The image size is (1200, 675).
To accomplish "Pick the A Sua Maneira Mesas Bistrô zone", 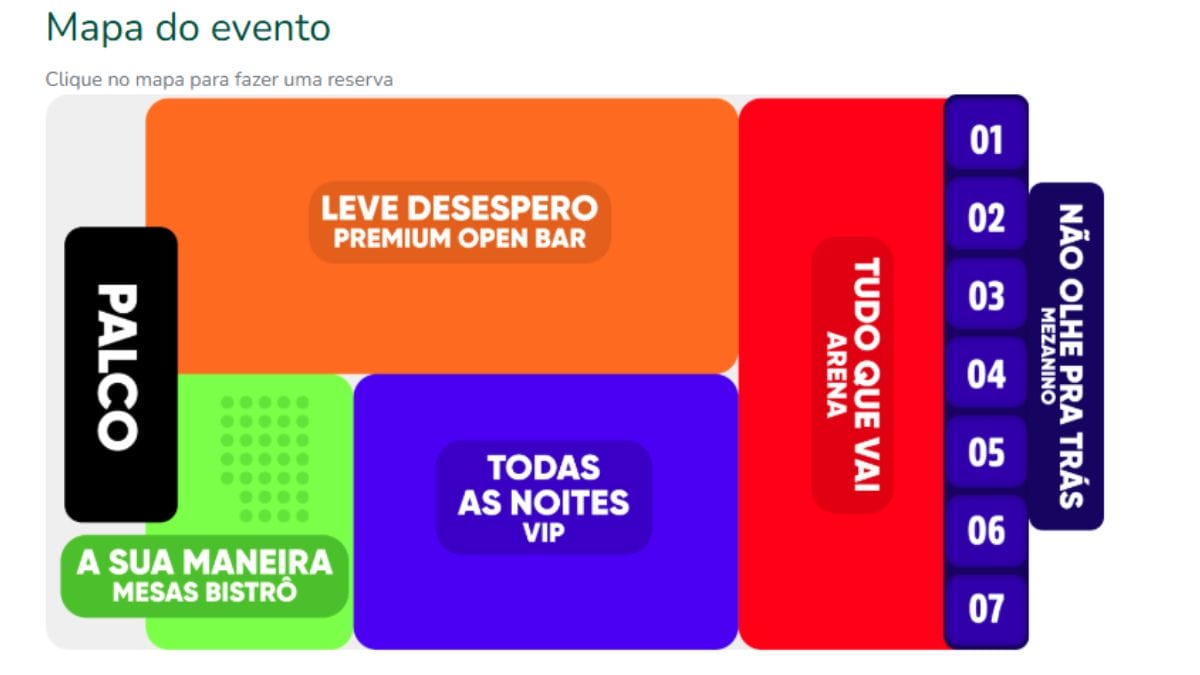I will 204,575.
